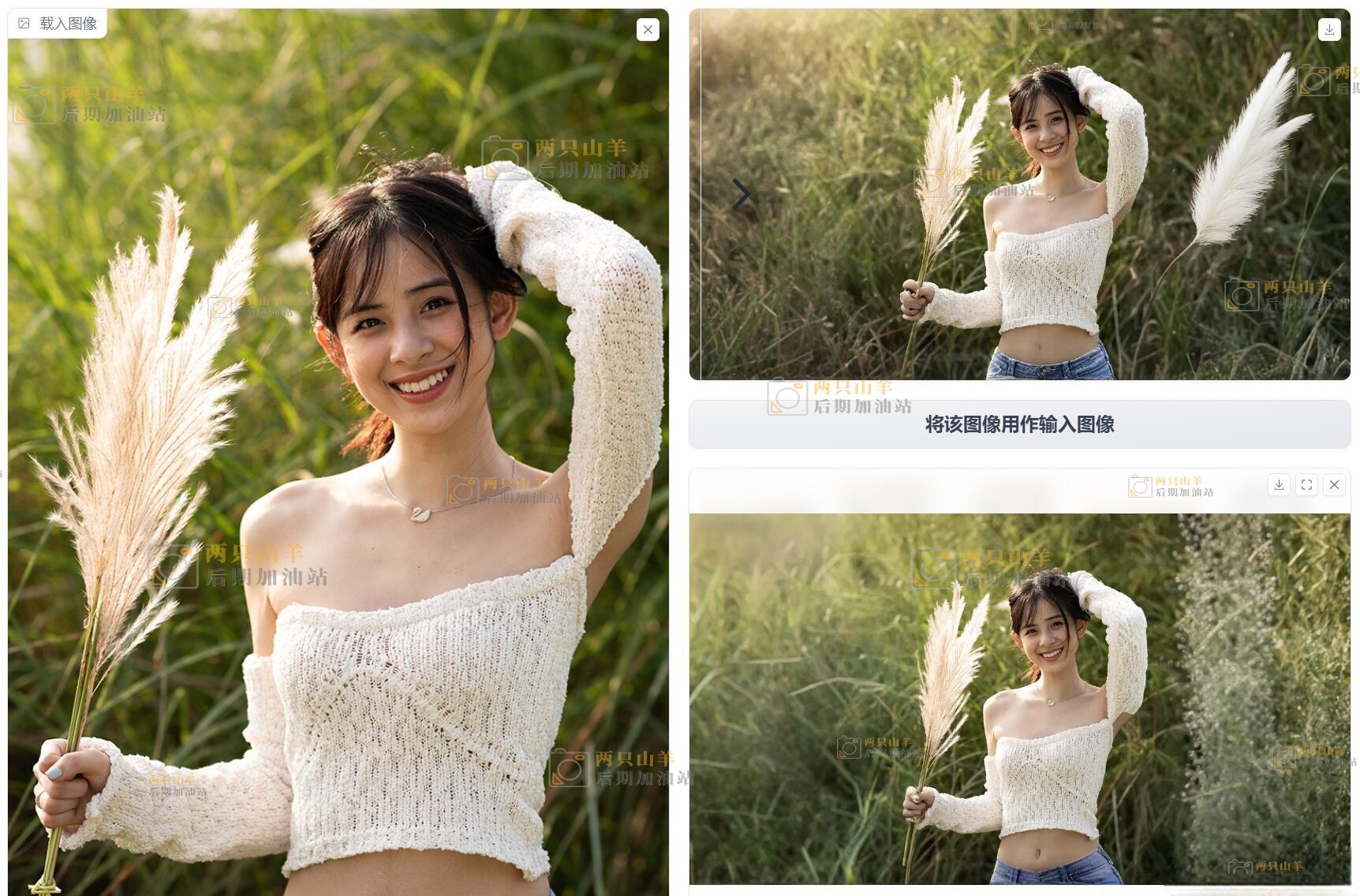Remove the loaded input image
The width and height of the screenshot is (1360, 896).
click(648, 30)
